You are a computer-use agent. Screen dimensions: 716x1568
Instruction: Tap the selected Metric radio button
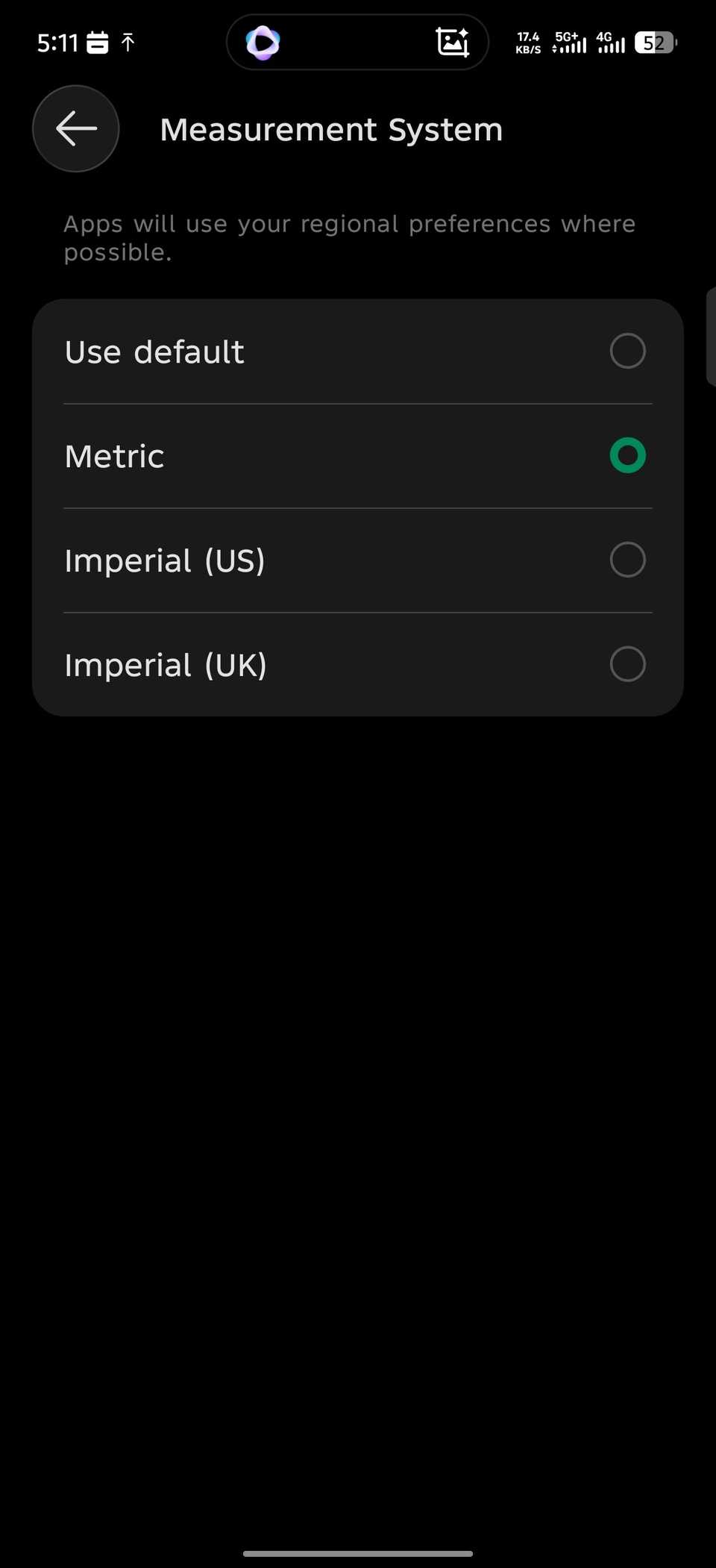626,455
